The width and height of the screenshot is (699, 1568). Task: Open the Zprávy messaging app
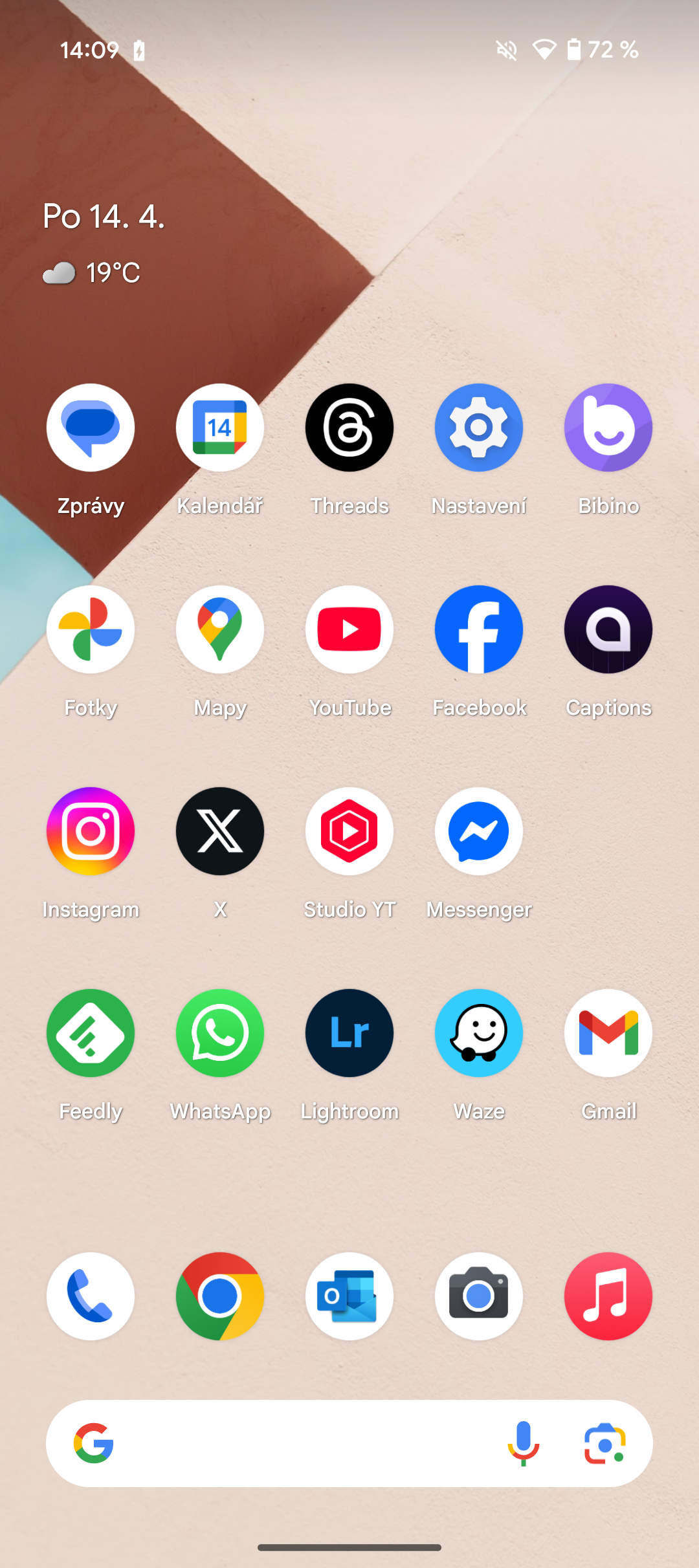(91, 428)
